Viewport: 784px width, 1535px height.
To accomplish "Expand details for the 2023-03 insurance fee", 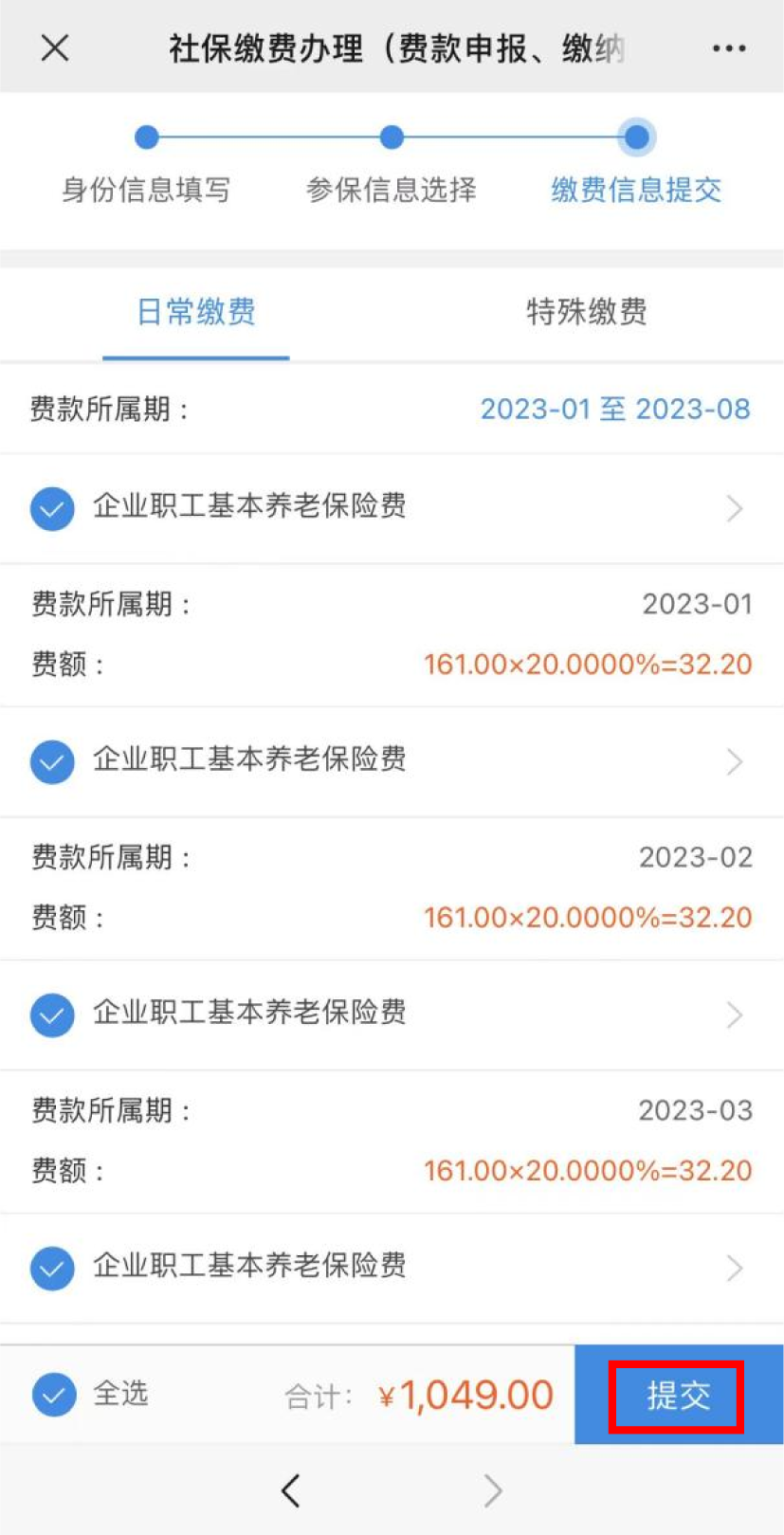I will [x=734, y=1014].
